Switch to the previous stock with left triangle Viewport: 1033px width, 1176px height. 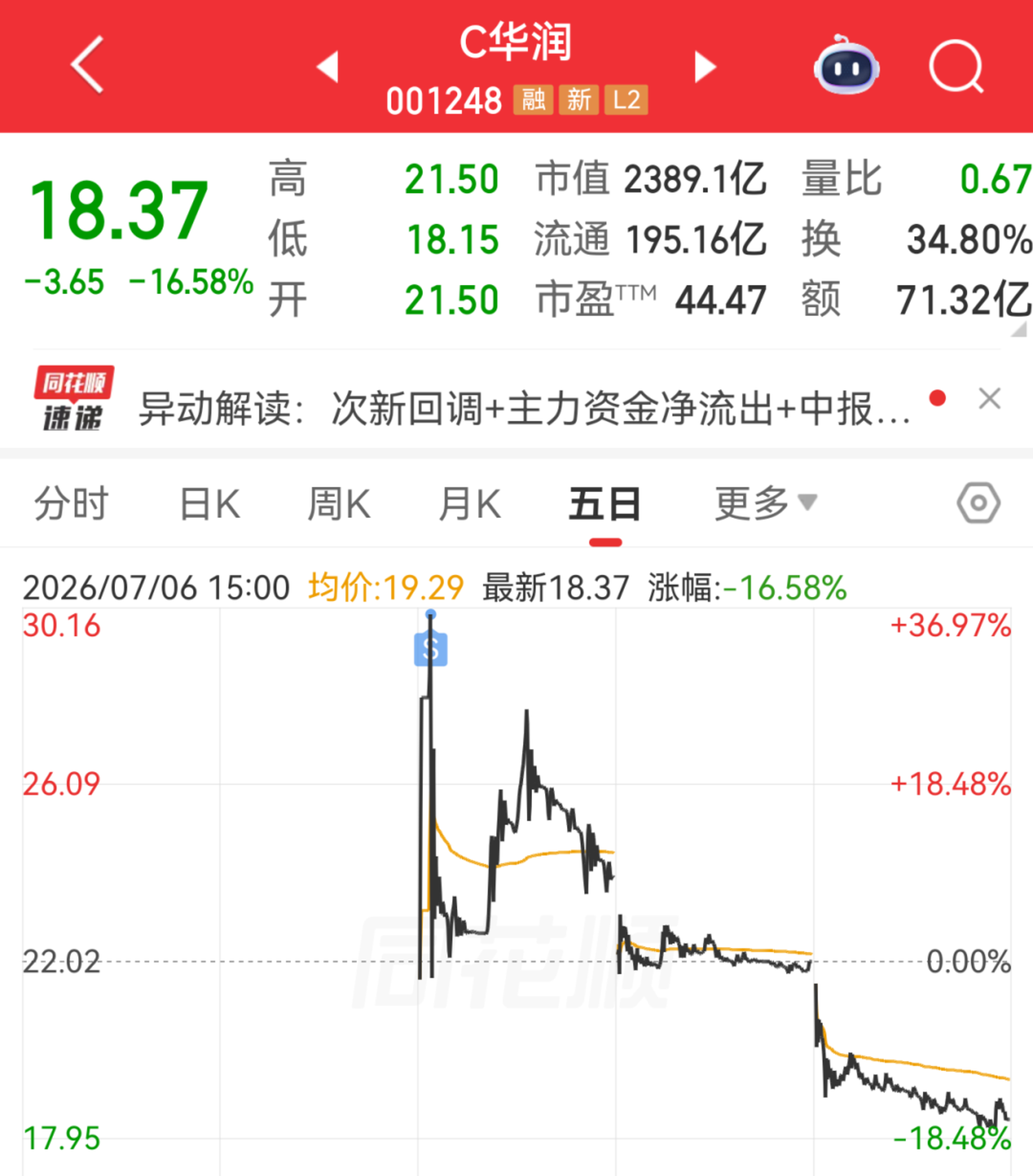point(327,67)
